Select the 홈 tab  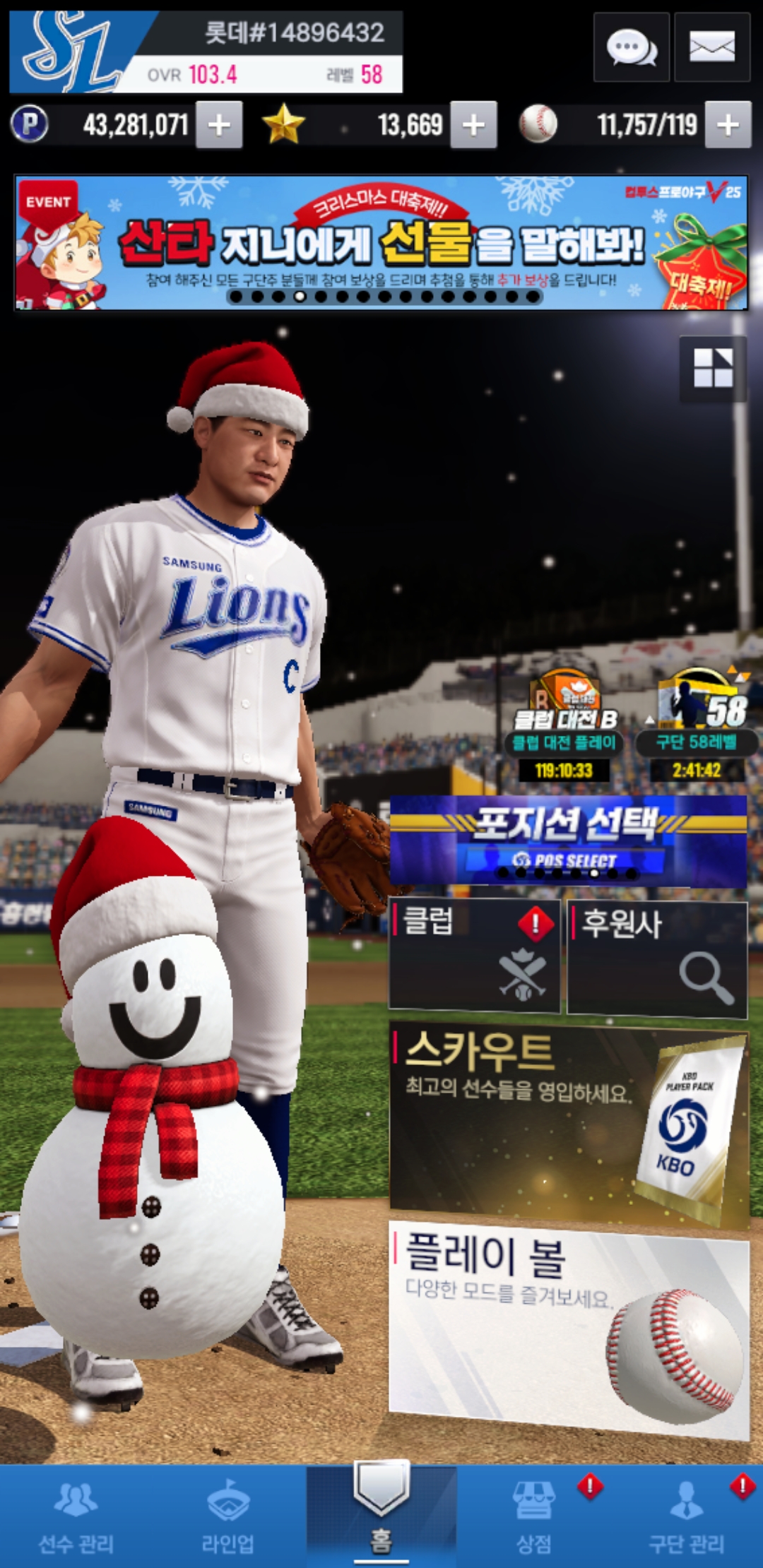point(381,1515)
